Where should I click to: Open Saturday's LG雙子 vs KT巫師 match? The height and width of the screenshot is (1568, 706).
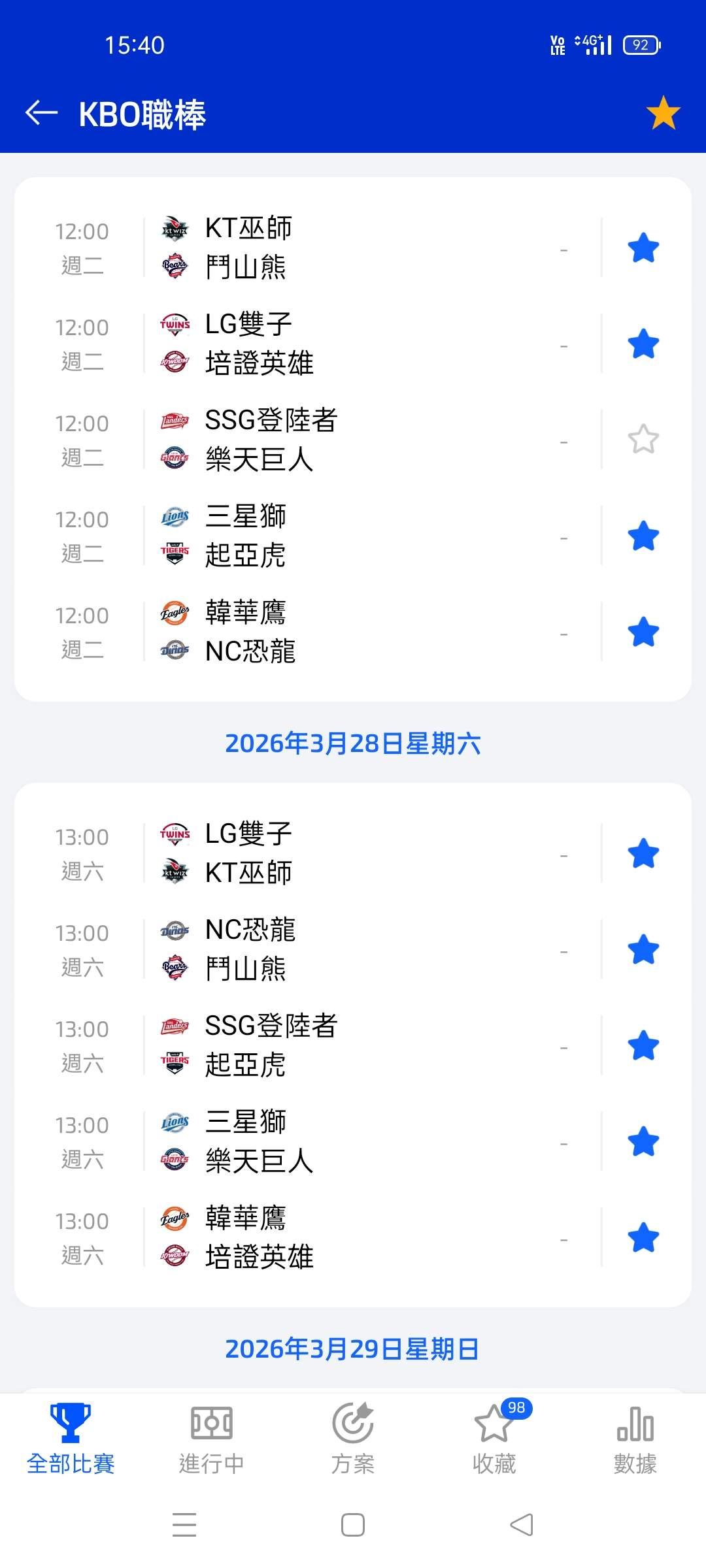pyautogui.click(x=353, y=853)
